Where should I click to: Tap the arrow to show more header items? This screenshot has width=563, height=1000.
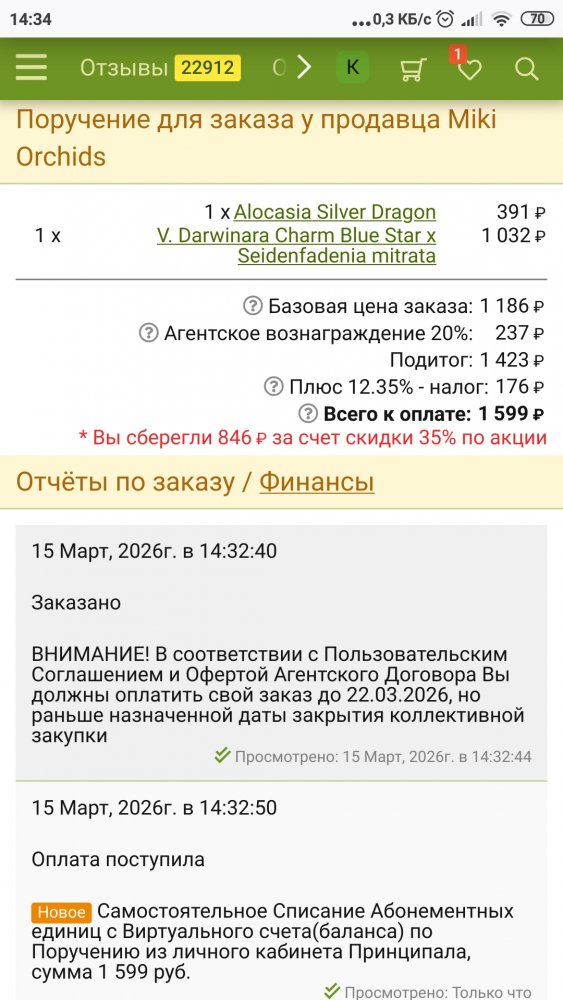tap(305, 67)
